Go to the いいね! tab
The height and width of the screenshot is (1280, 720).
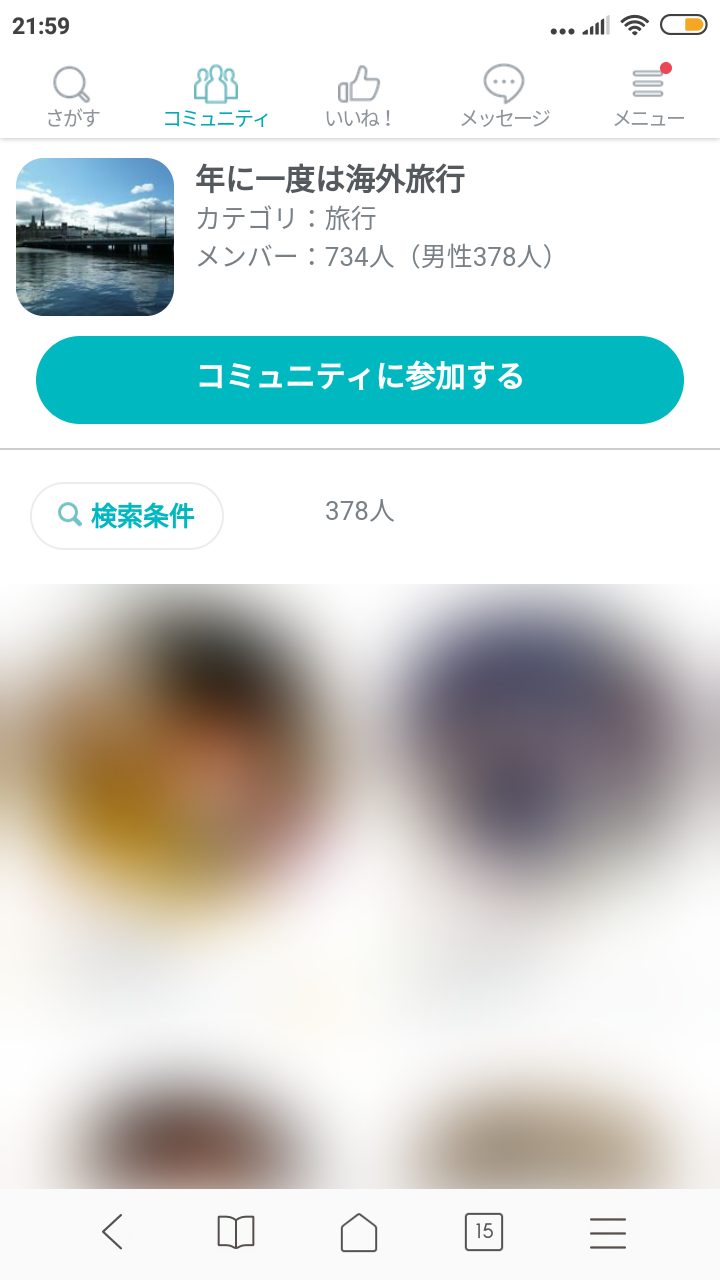(x=359, y=97)
